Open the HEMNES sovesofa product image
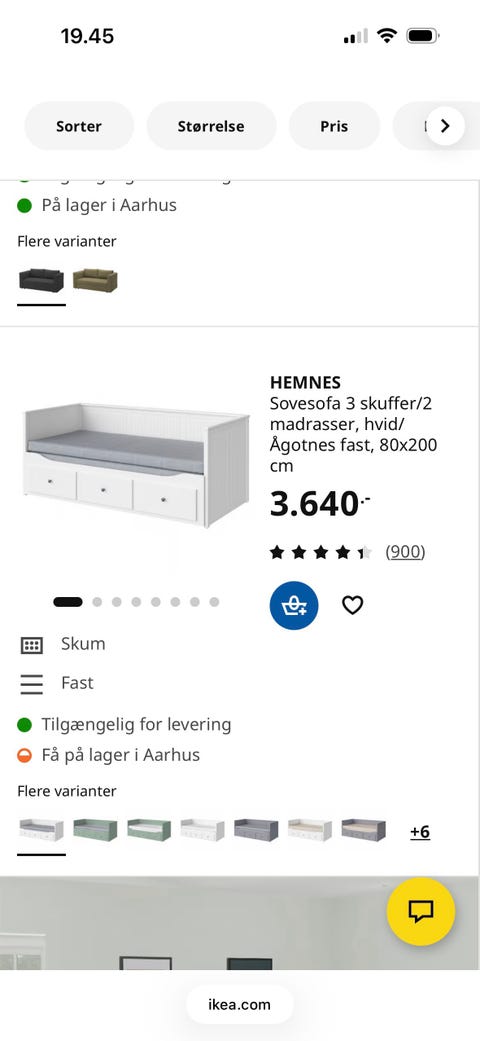 pos(137,464)
